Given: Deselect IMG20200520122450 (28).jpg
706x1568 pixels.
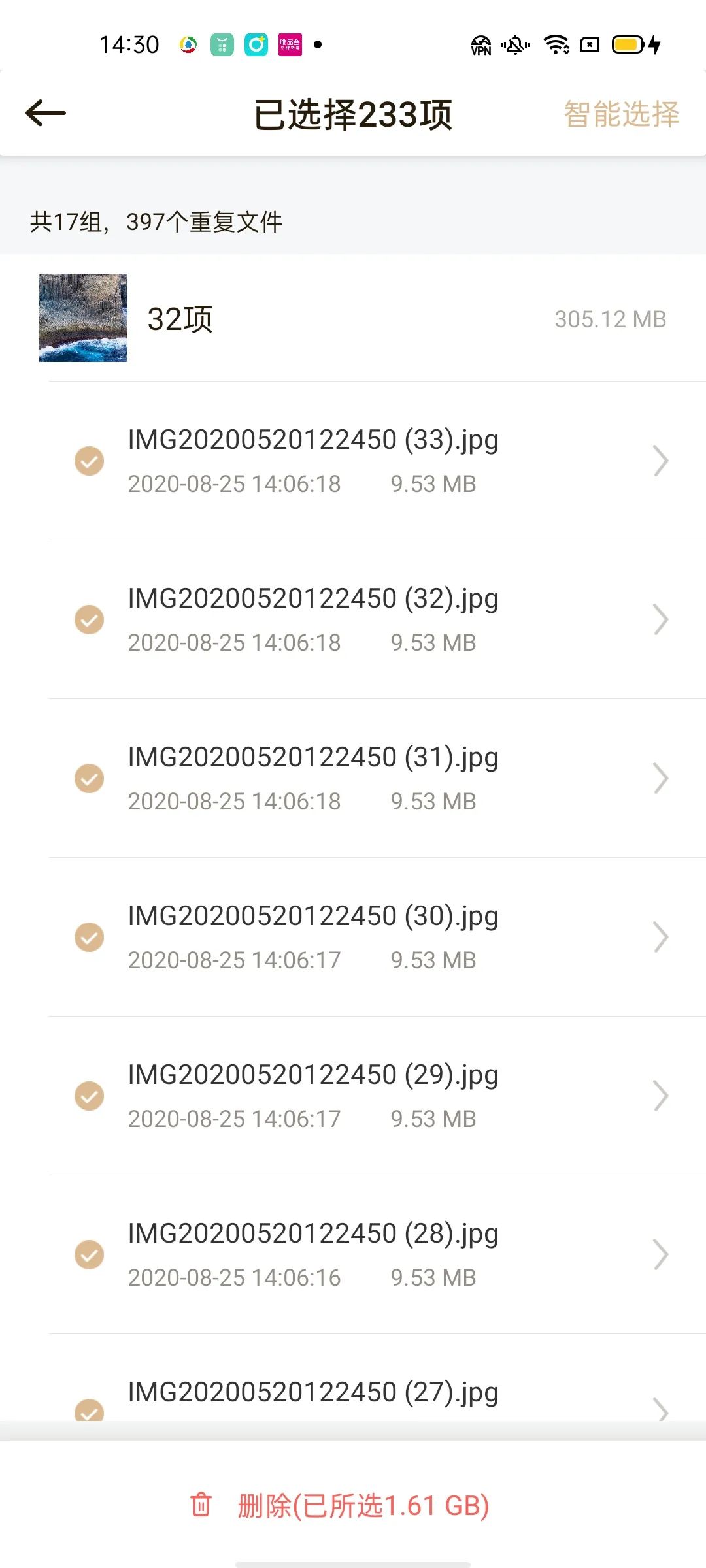Looking at the screenshot, I should tap(90, 1254).
